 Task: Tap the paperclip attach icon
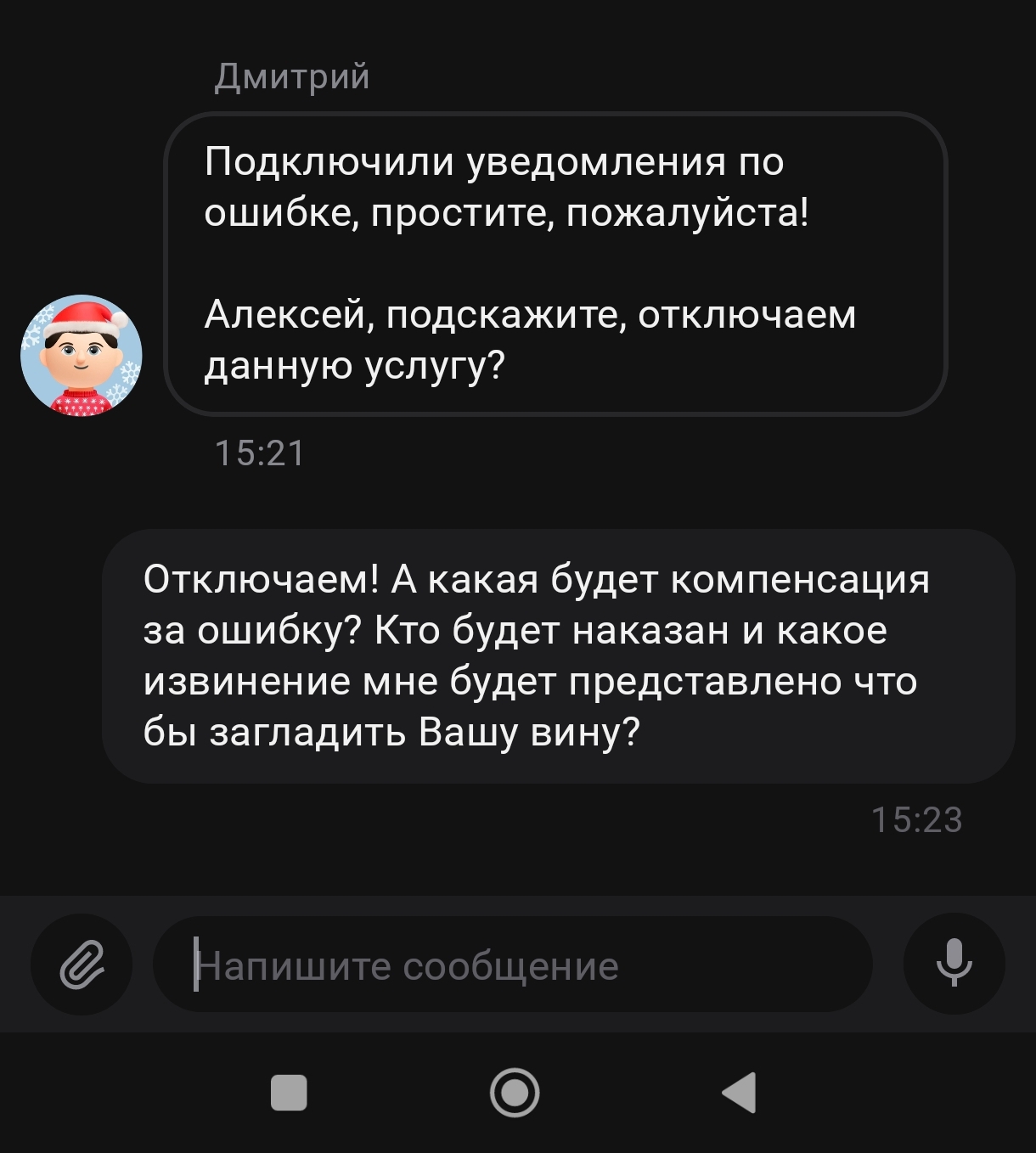pos(82,965)
